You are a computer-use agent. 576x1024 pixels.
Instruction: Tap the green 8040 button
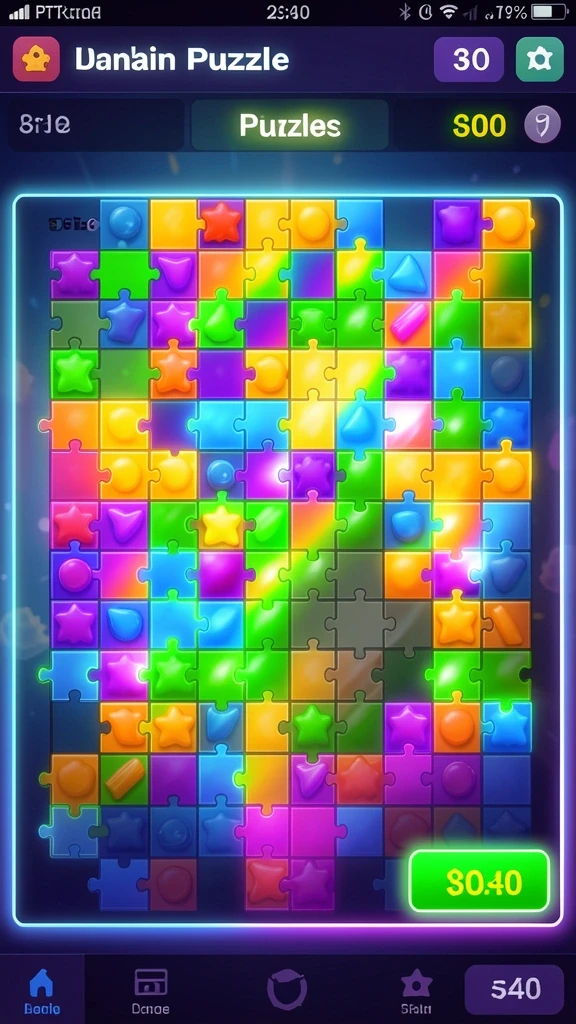tap(479, 882)
